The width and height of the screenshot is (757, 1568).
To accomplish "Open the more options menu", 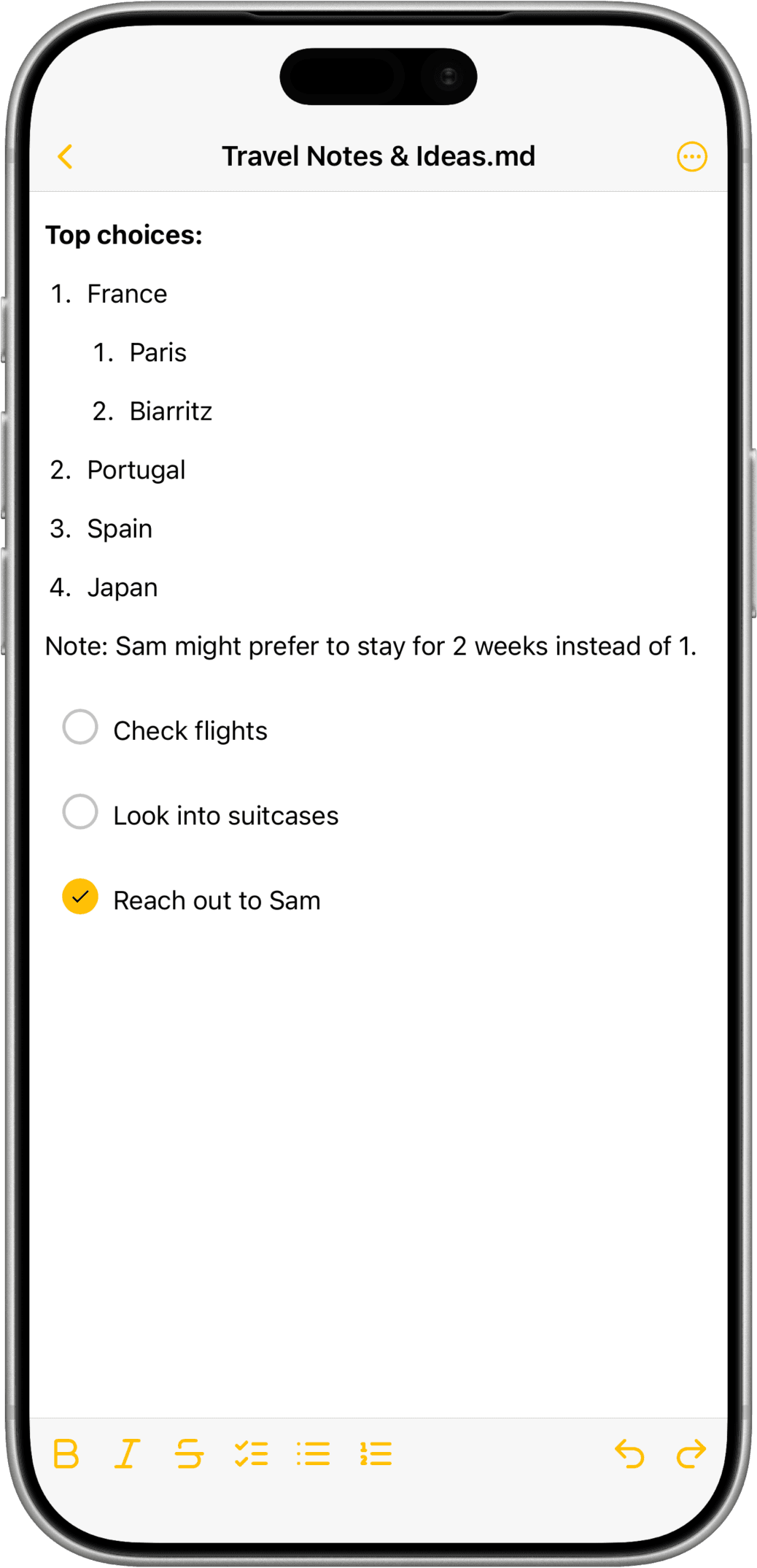I will click(691, 156).
